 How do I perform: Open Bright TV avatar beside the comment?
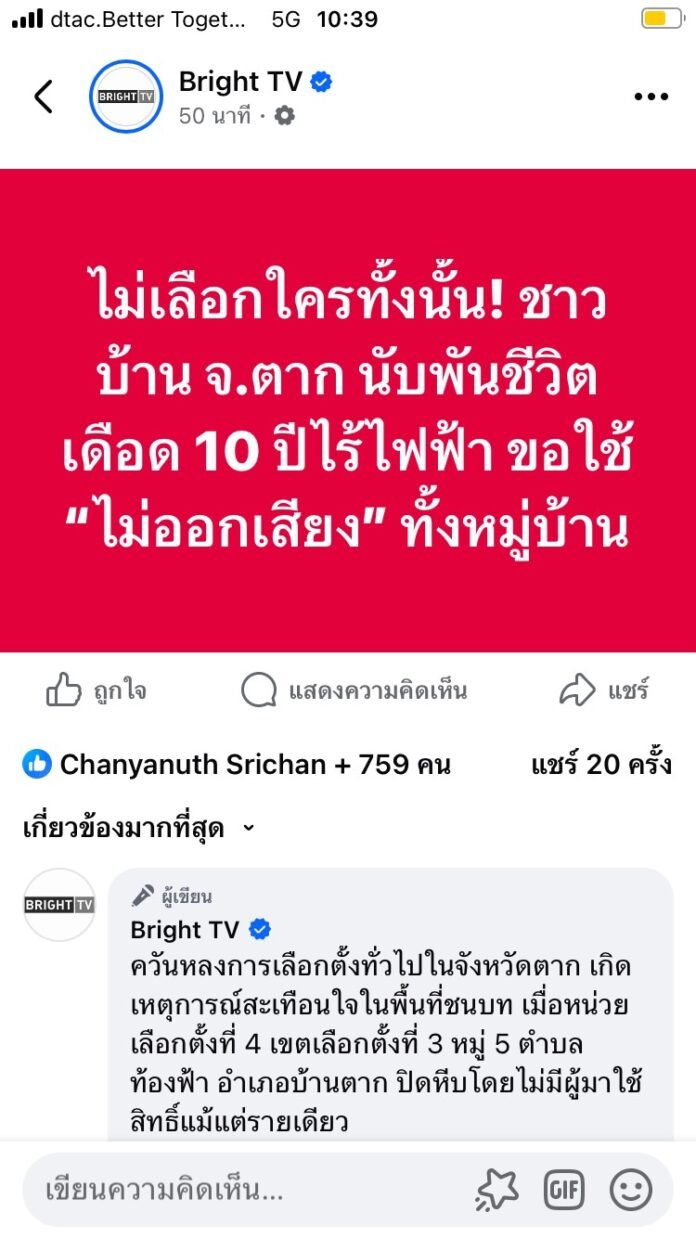(x=59, y=904)
